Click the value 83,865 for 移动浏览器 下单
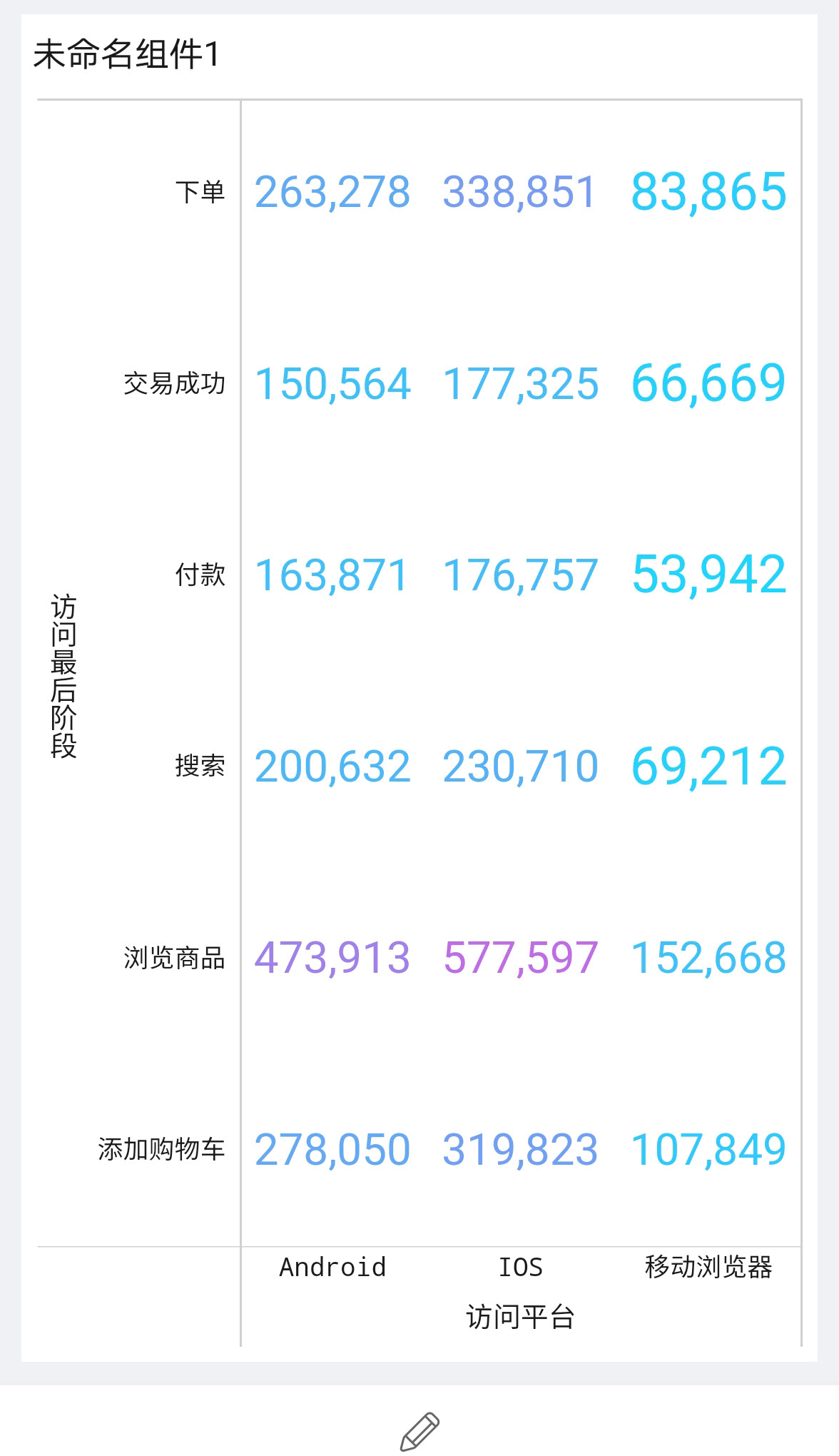839x1456 pixels. point(709,189)
